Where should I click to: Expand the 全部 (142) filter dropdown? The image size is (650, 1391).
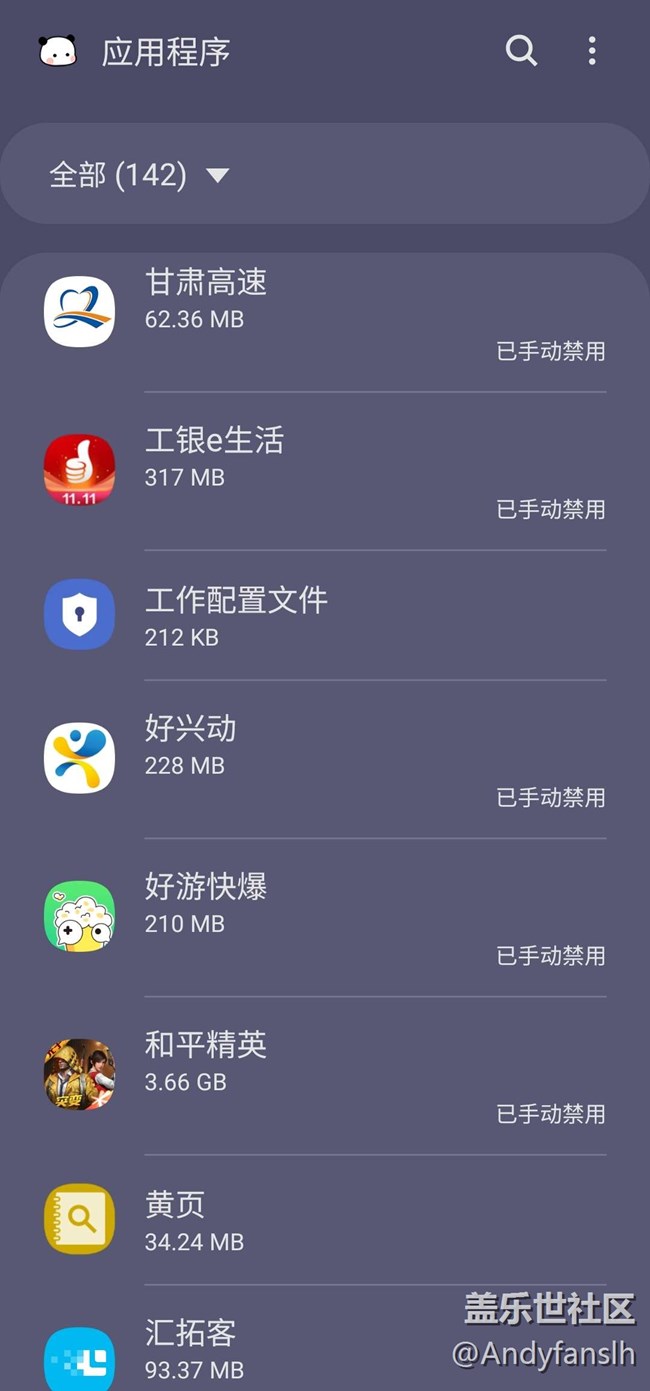click(140, 176)
